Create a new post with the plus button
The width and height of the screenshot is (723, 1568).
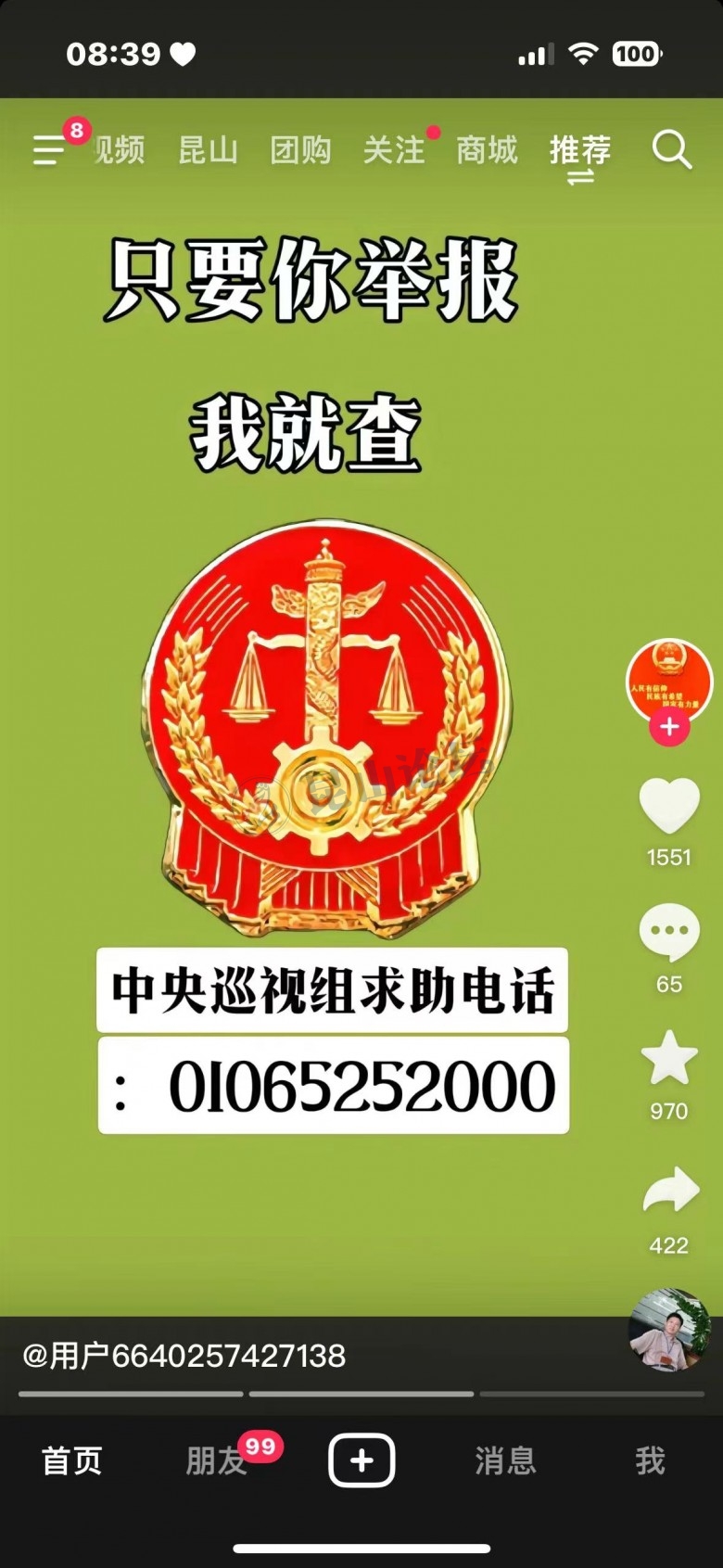point(361,1461)
